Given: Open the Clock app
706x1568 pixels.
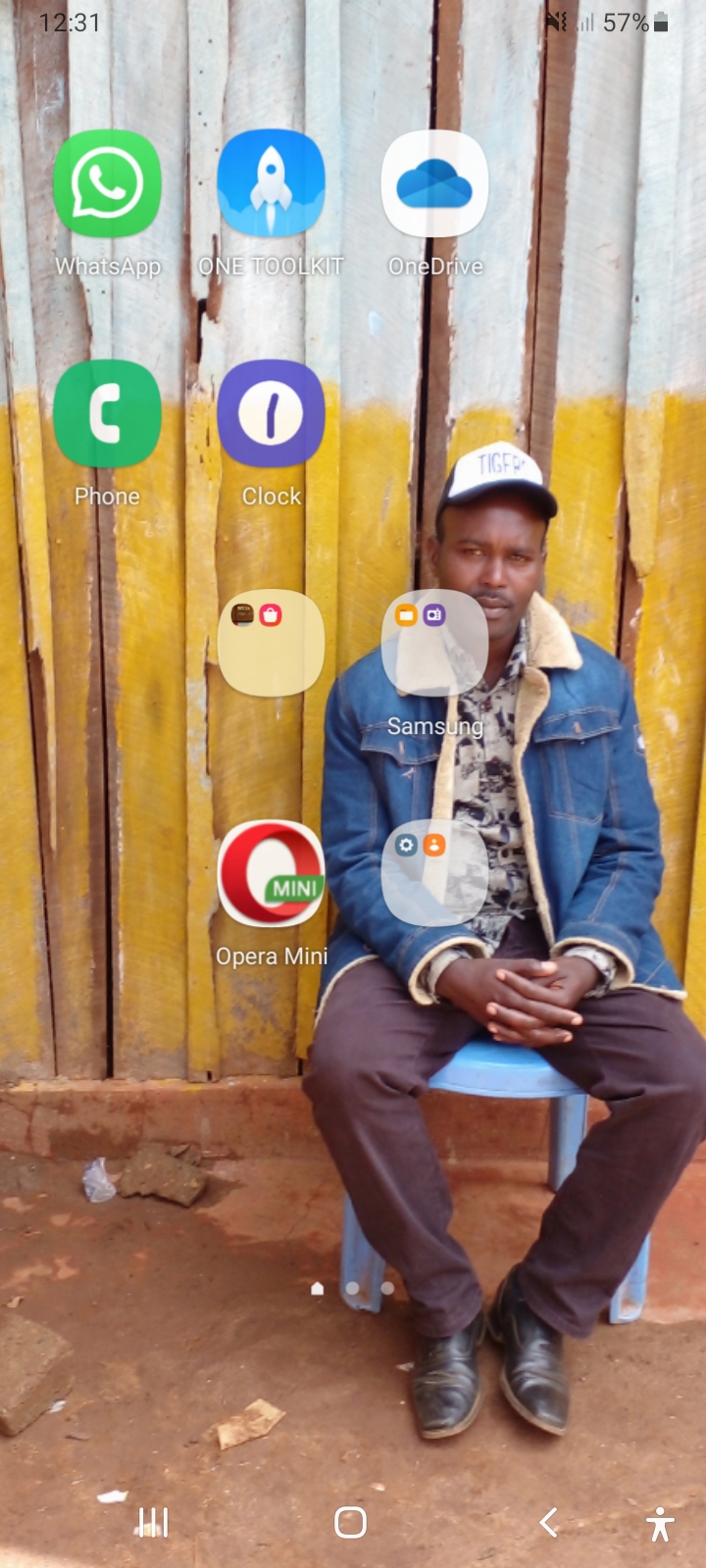Looking at the screenshot, I should pos(271,415).
